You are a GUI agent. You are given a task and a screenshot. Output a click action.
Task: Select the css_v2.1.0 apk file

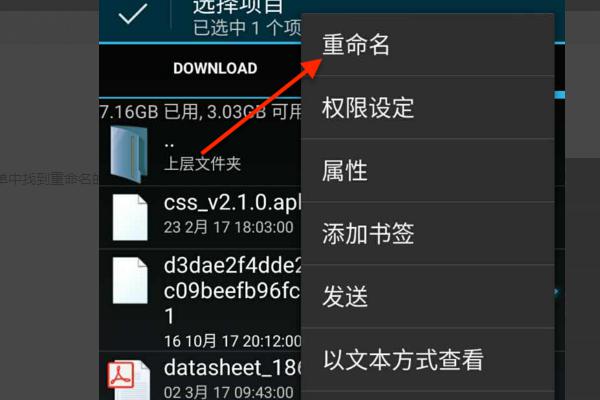pos(200,212)
